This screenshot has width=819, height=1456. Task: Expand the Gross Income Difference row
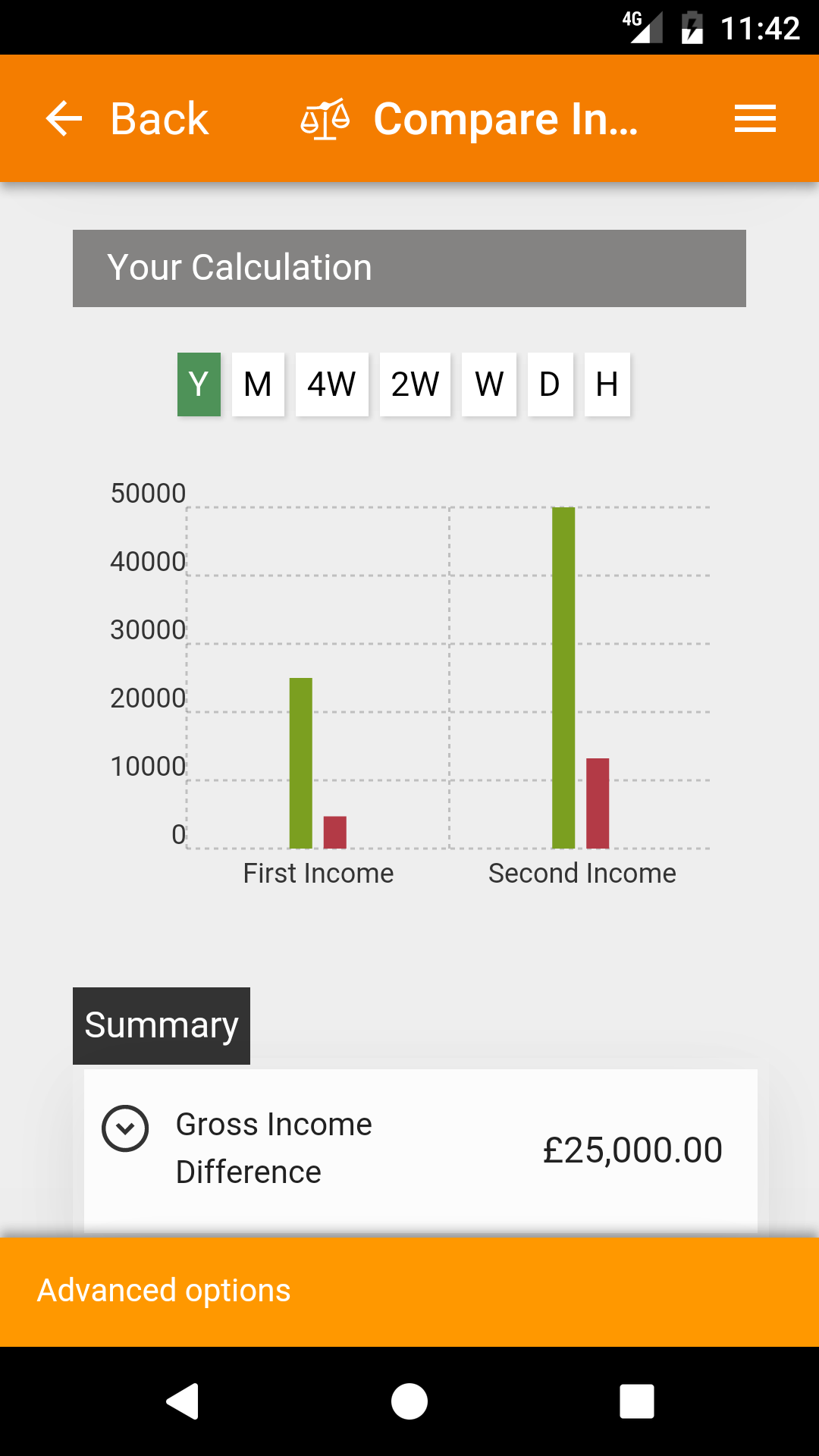point(126,1130)
